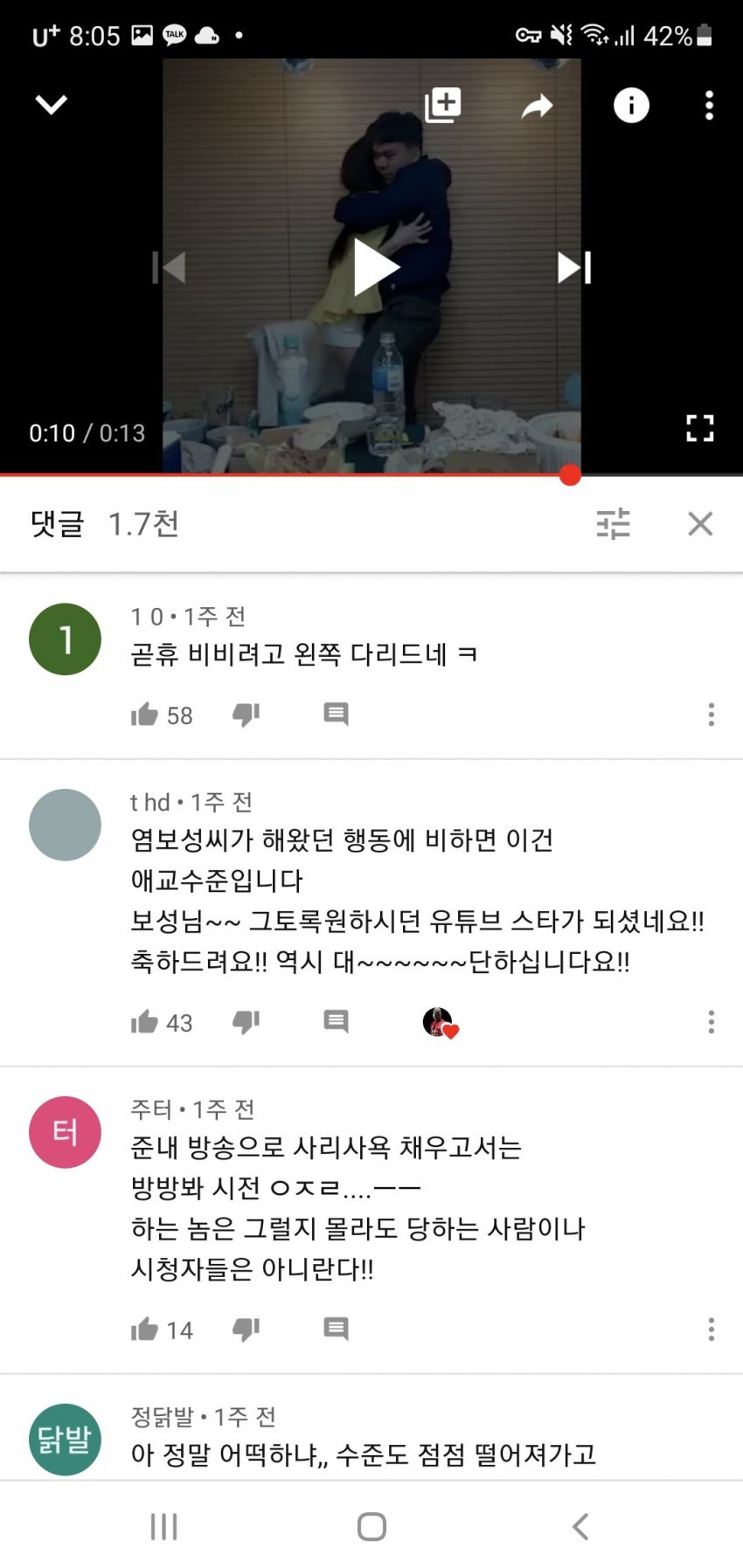The image size is (743, 1568).
Task: Like the comment by t hd
Action: (144, 1022)
